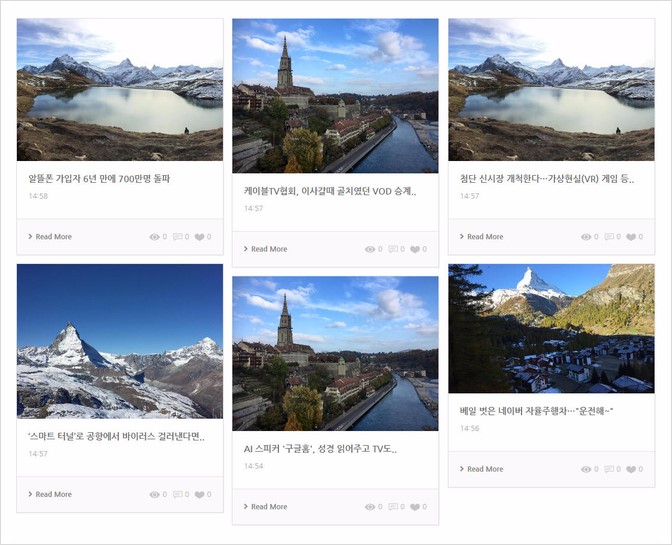
Task: Tap Read More under '네이버 자율주행차' article
Action: [483, 469]
